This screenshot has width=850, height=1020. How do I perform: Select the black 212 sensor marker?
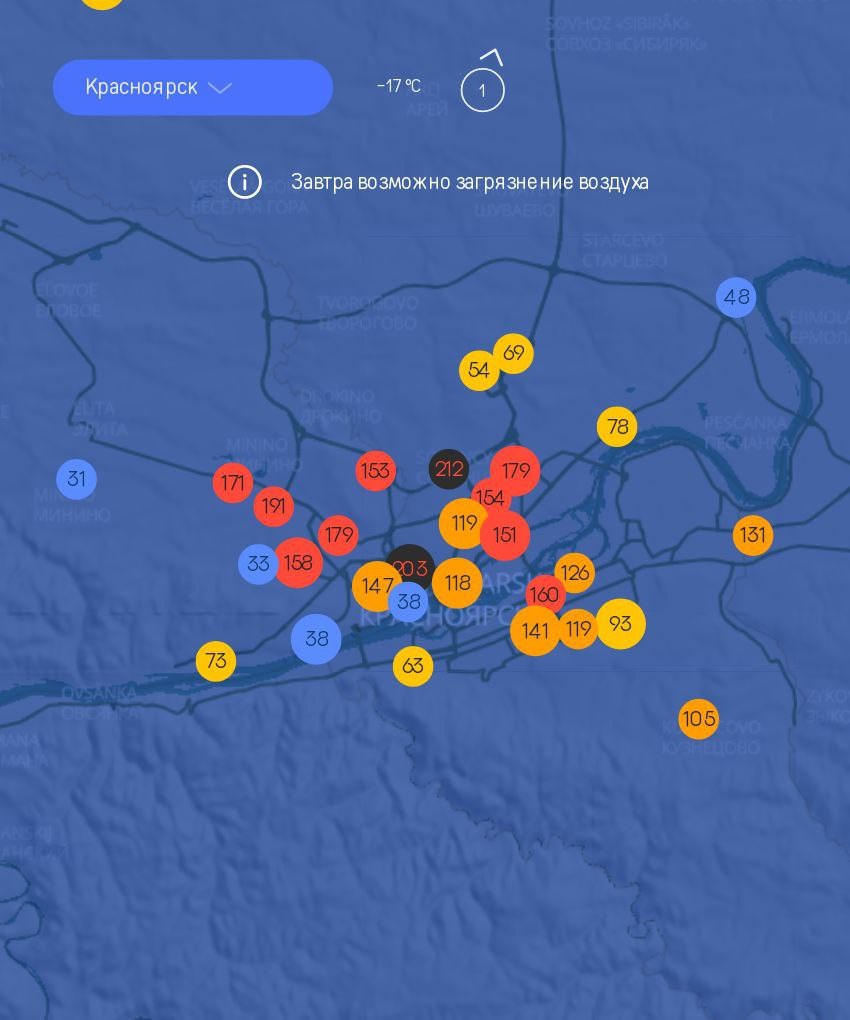click(x=449, y=469)
